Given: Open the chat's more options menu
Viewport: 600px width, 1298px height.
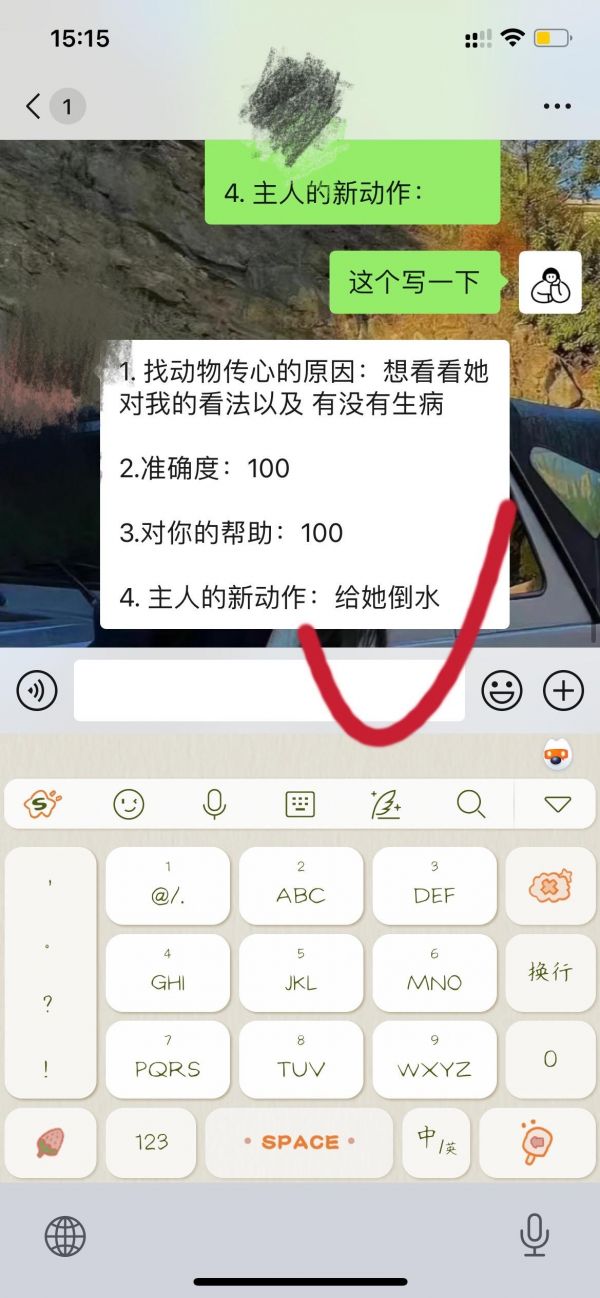Looking at the screenshot, I should pos(556,106).
